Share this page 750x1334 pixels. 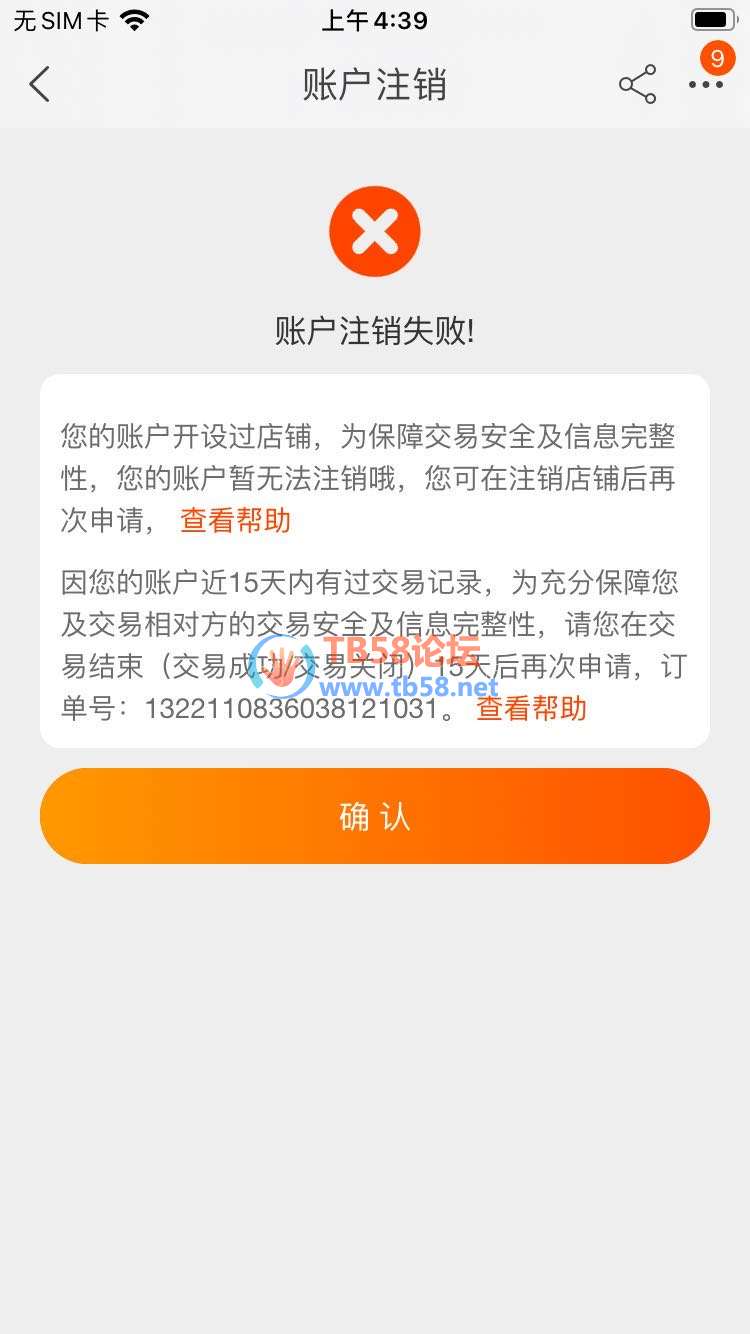pos(637,85)
